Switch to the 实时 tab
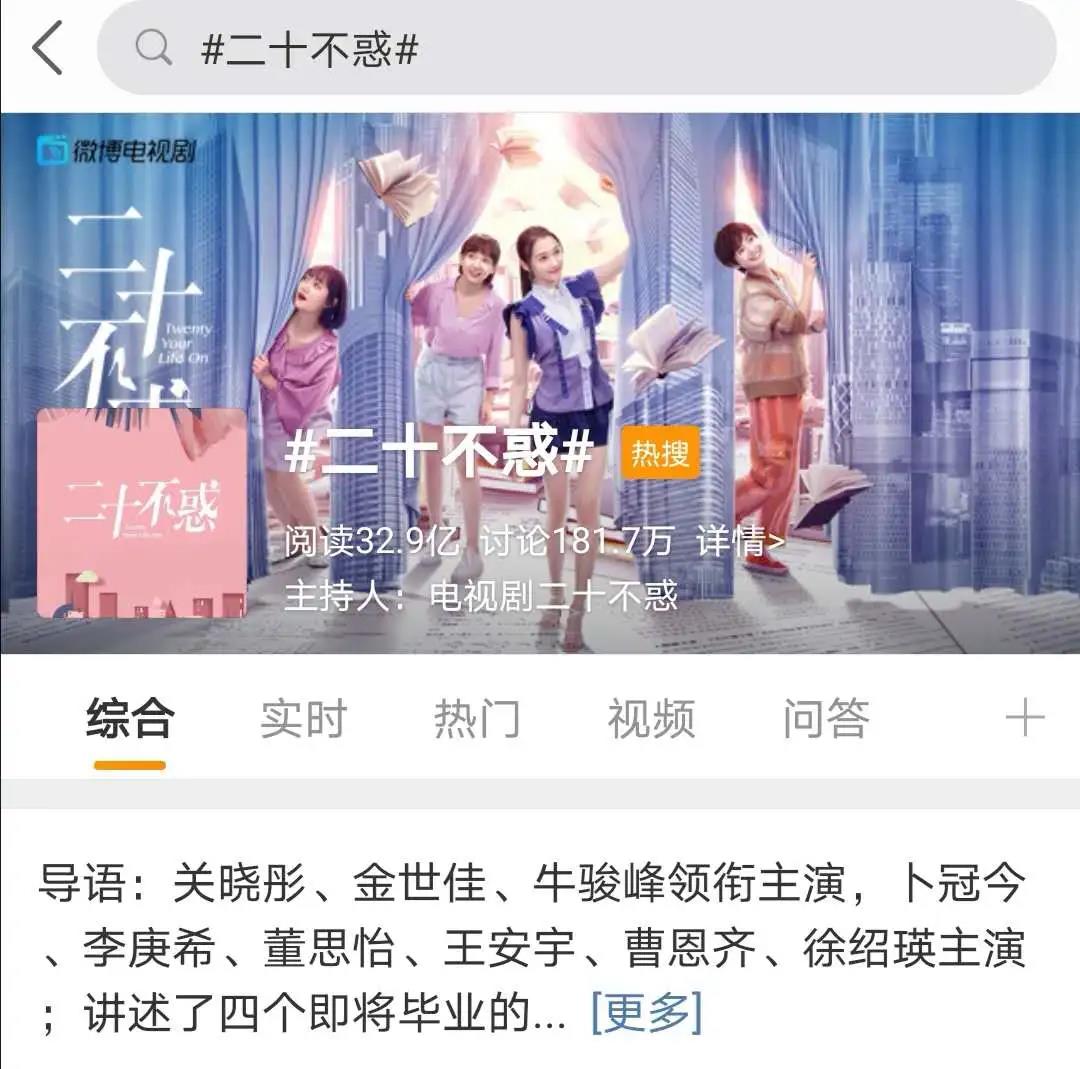Viewport: 1080px width, 1069px height. point(303,719)
